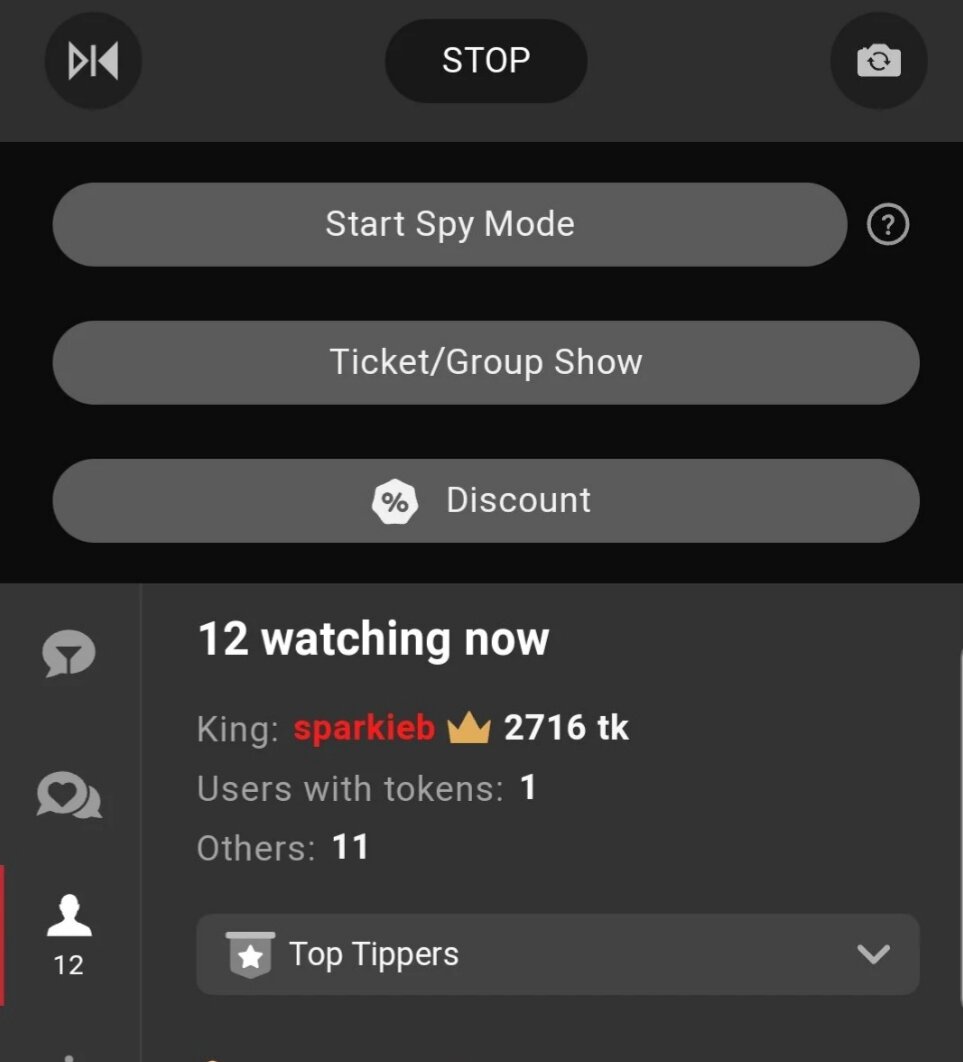
Task: View king user sparkieb
Action: [364, 728]
